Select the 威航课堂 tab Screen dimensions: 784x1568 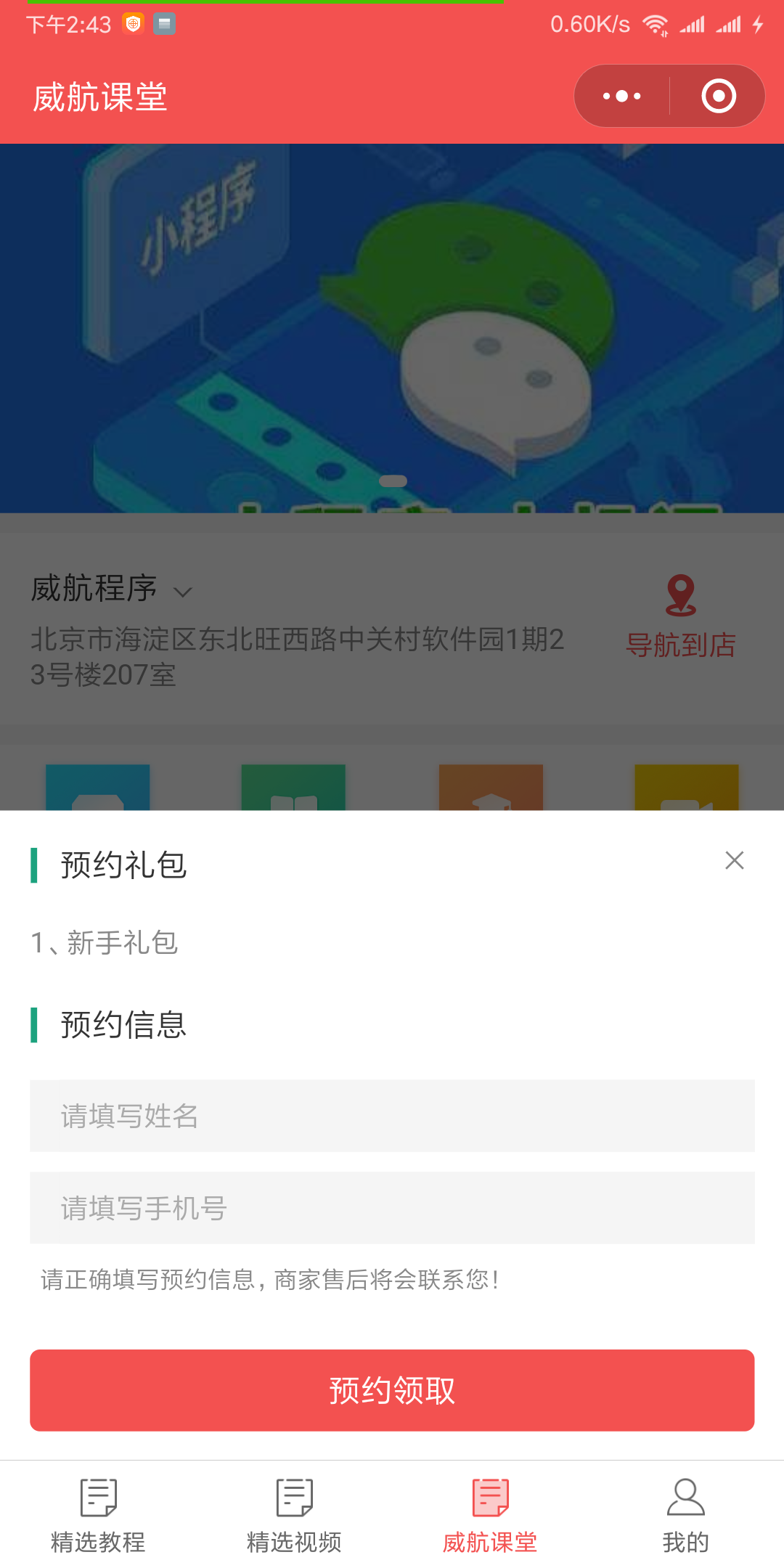(x=490, y=1515)
